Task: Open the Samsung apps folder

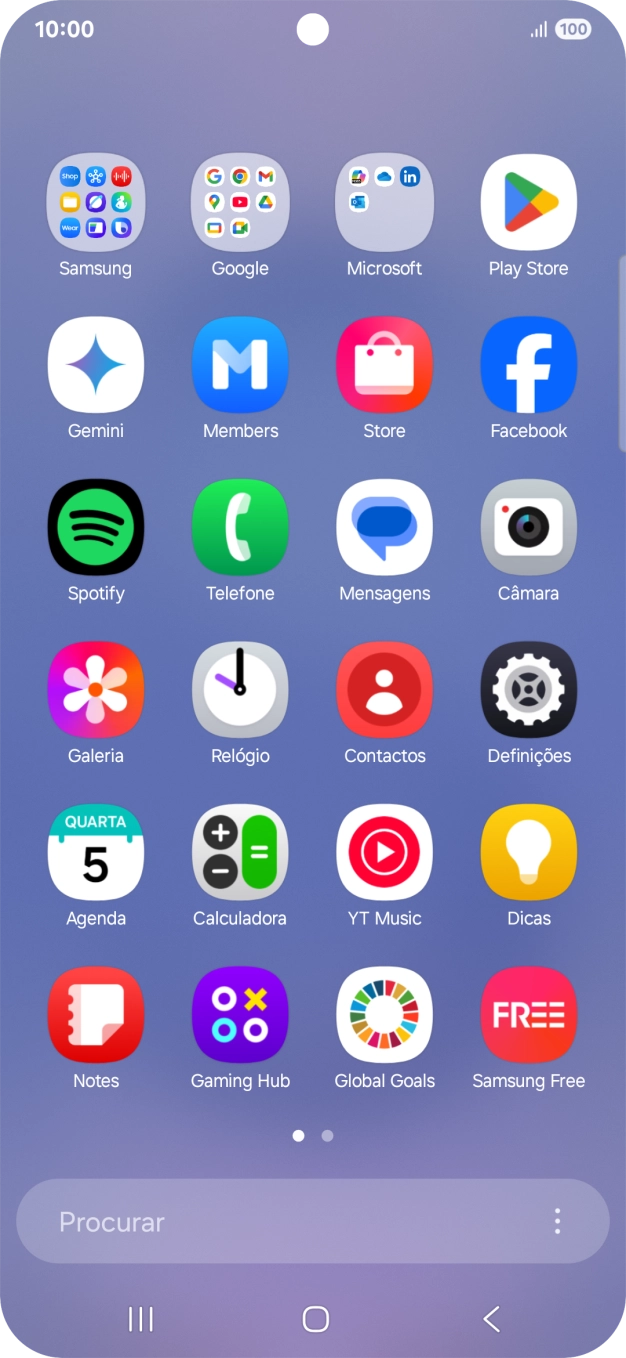Action: tap(96, 202)
